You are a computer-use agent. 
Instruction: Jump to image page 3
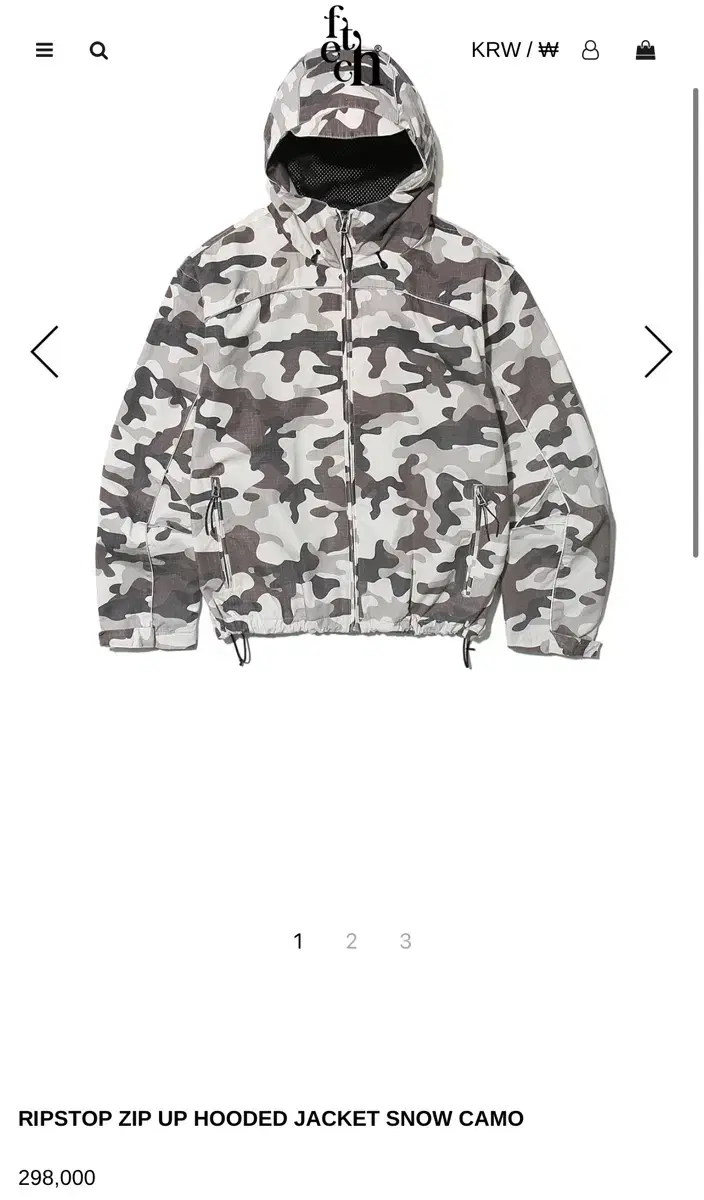tap(405, 941)
